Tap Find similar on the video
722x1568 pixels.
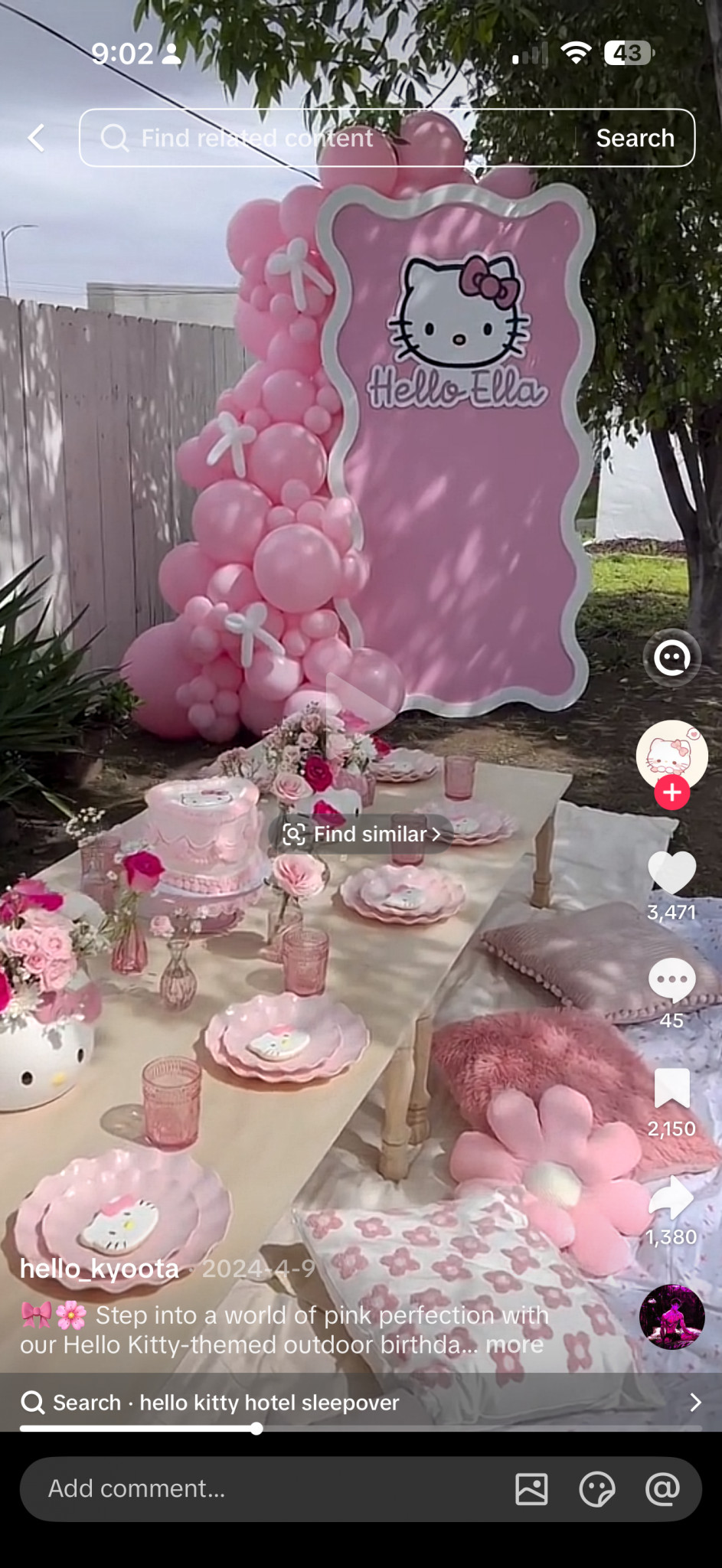361,834
